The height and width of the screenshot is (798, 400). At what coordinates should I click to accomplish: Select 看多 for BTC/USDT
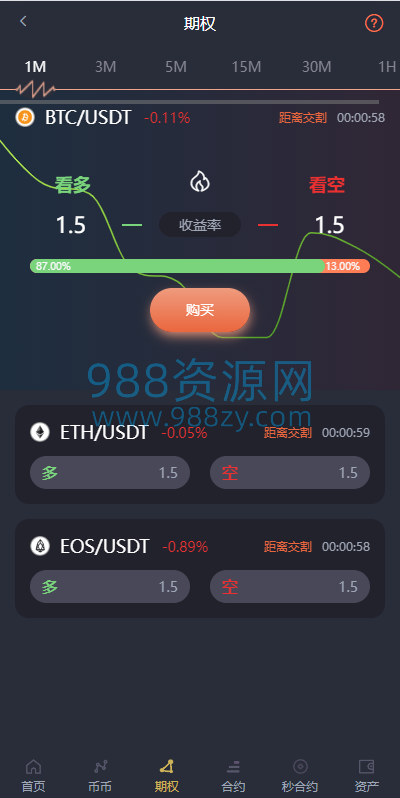(73, 184)
